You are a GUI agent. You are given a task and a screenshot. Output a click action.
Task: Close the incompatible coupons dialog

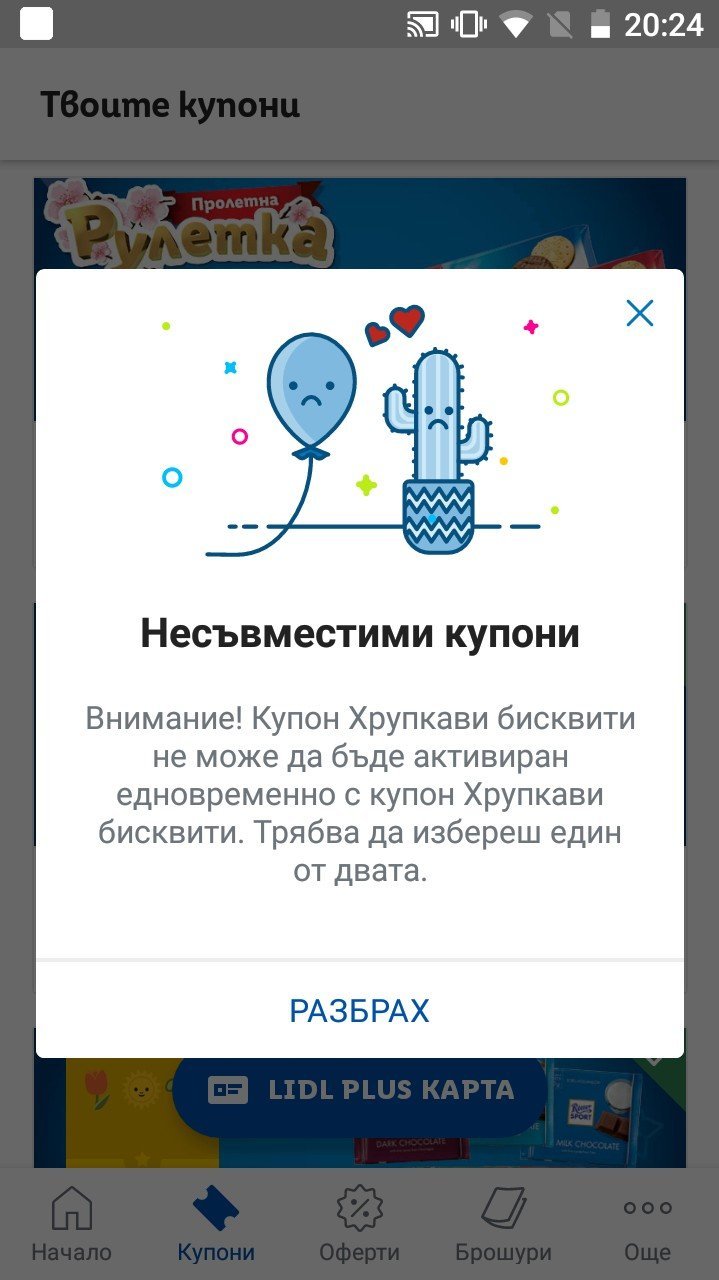tap(639, 313)
